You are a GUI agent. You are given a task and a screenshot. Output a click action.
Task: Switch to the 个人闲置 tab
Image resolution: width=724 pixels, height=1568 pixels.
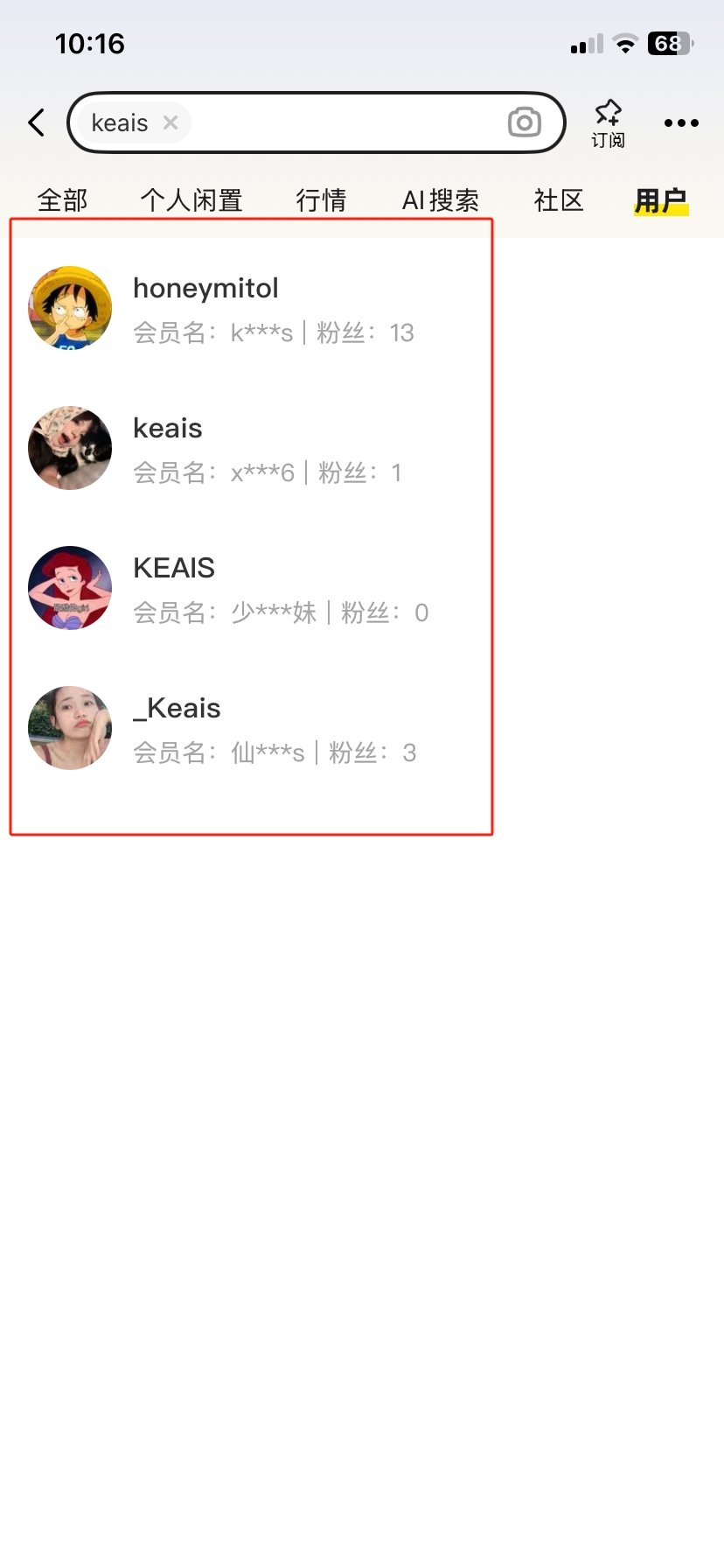191,200
